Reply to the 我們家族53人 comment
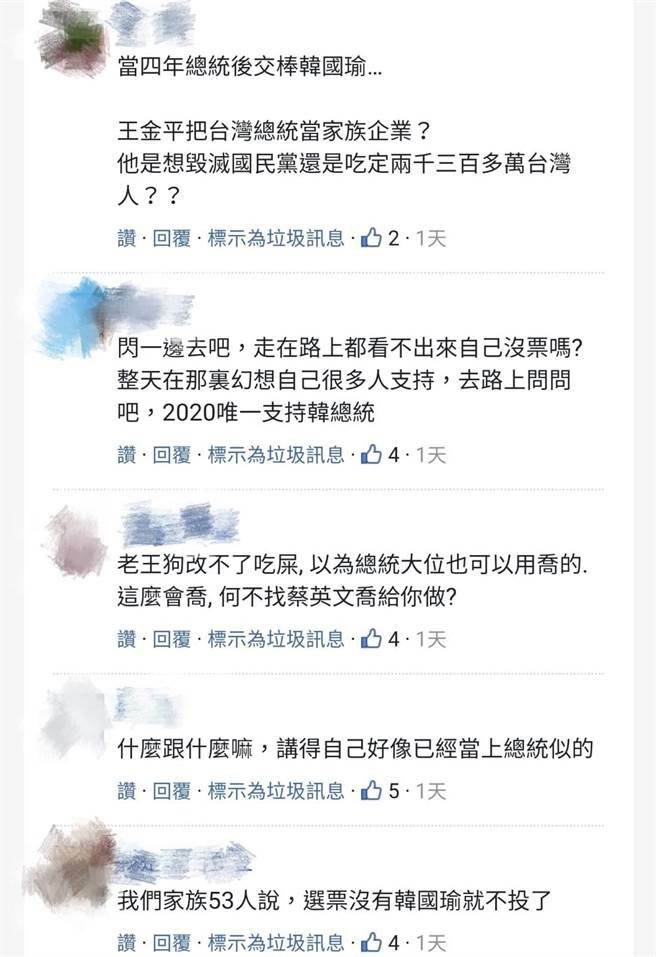The image size is (656, 957). (171, 942)
